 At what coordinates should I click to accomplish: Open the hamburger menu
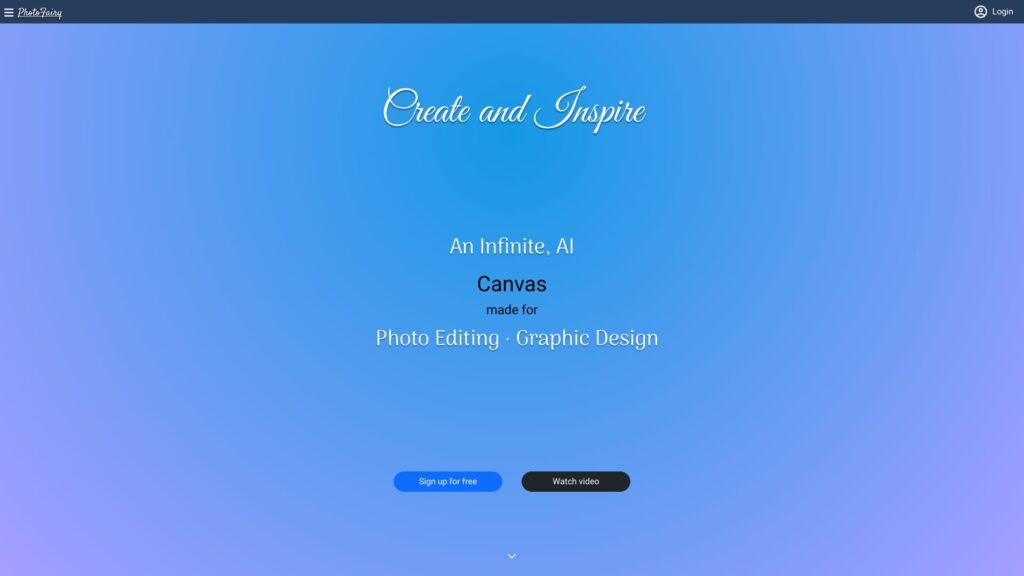pyautogui.click(x=9, y=12)
